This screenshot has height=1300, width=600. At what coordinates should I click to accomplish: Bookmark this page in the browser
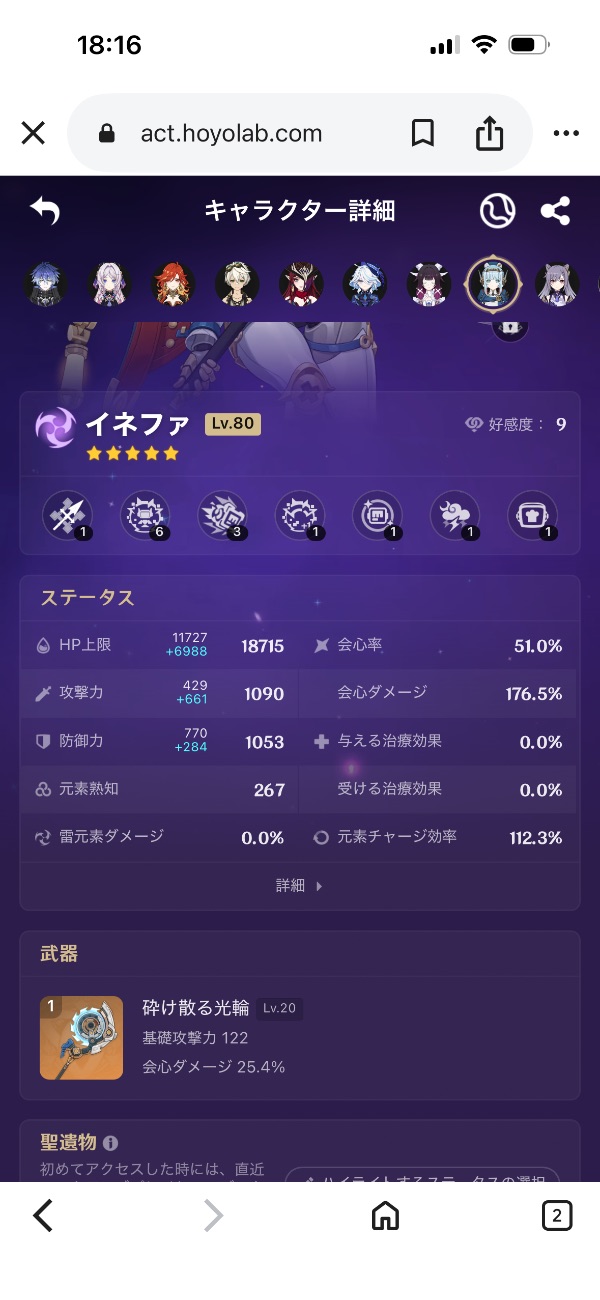423,133
